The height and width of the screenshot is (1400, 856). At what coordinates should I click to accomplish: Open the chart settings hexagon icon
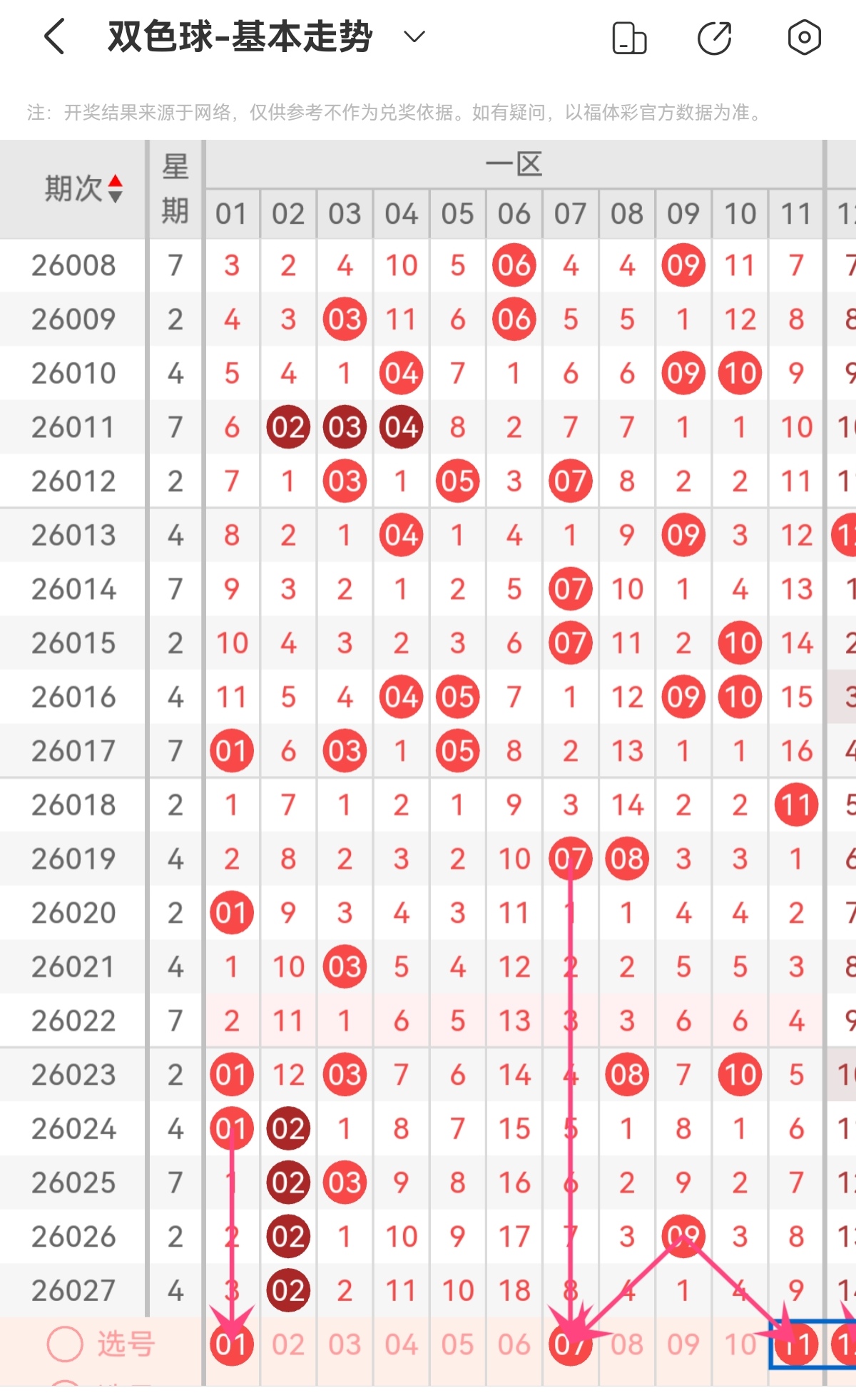click(x=804, y=38)
